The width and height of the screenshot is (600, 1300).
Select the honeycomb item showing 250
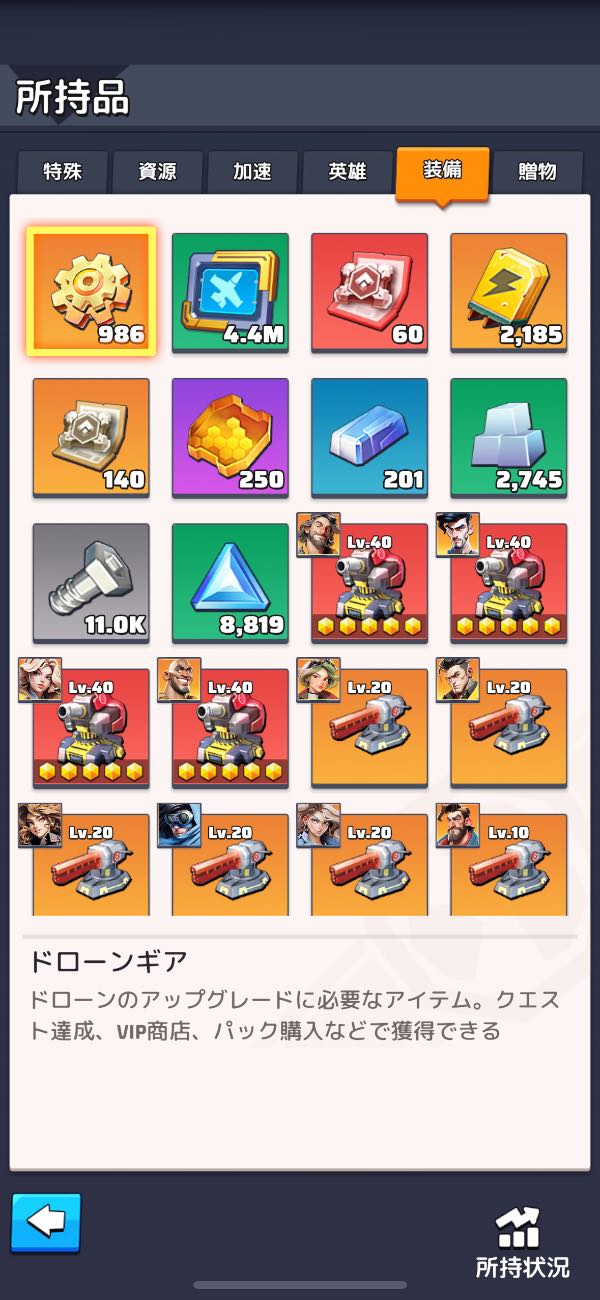230,437
